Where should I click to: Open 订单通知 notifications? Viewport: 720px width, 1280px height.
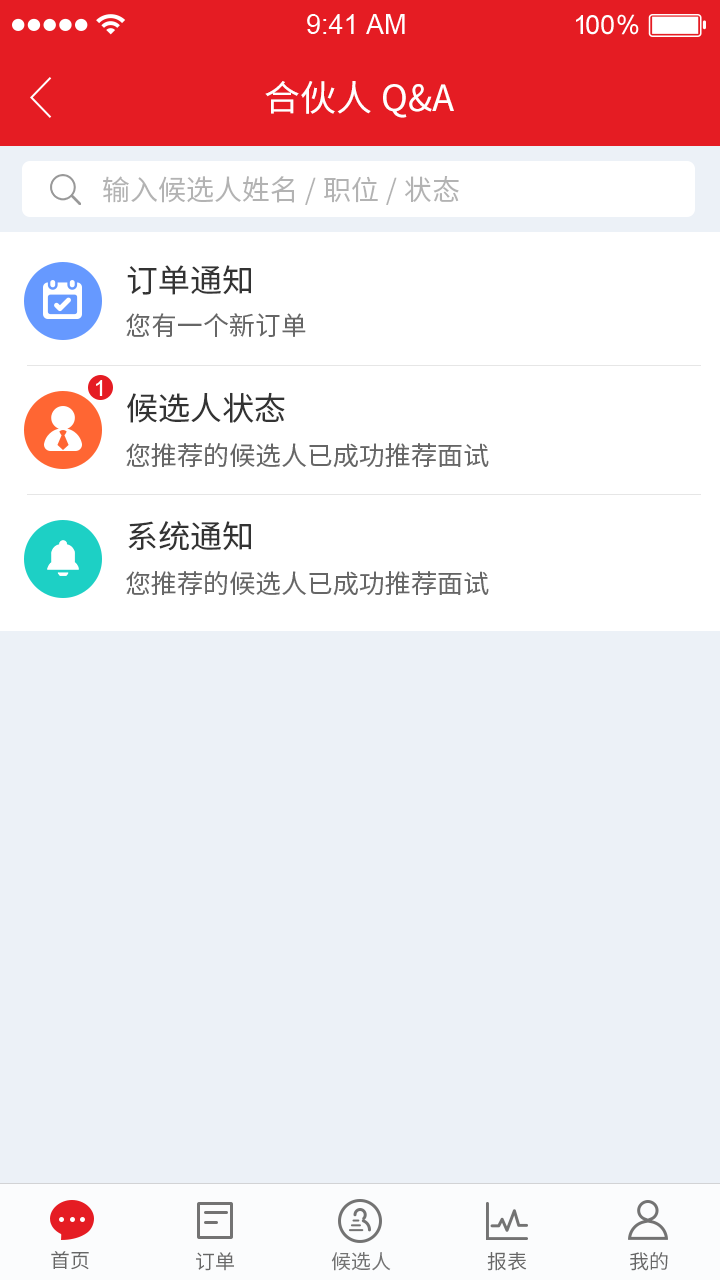click(360, 301)
